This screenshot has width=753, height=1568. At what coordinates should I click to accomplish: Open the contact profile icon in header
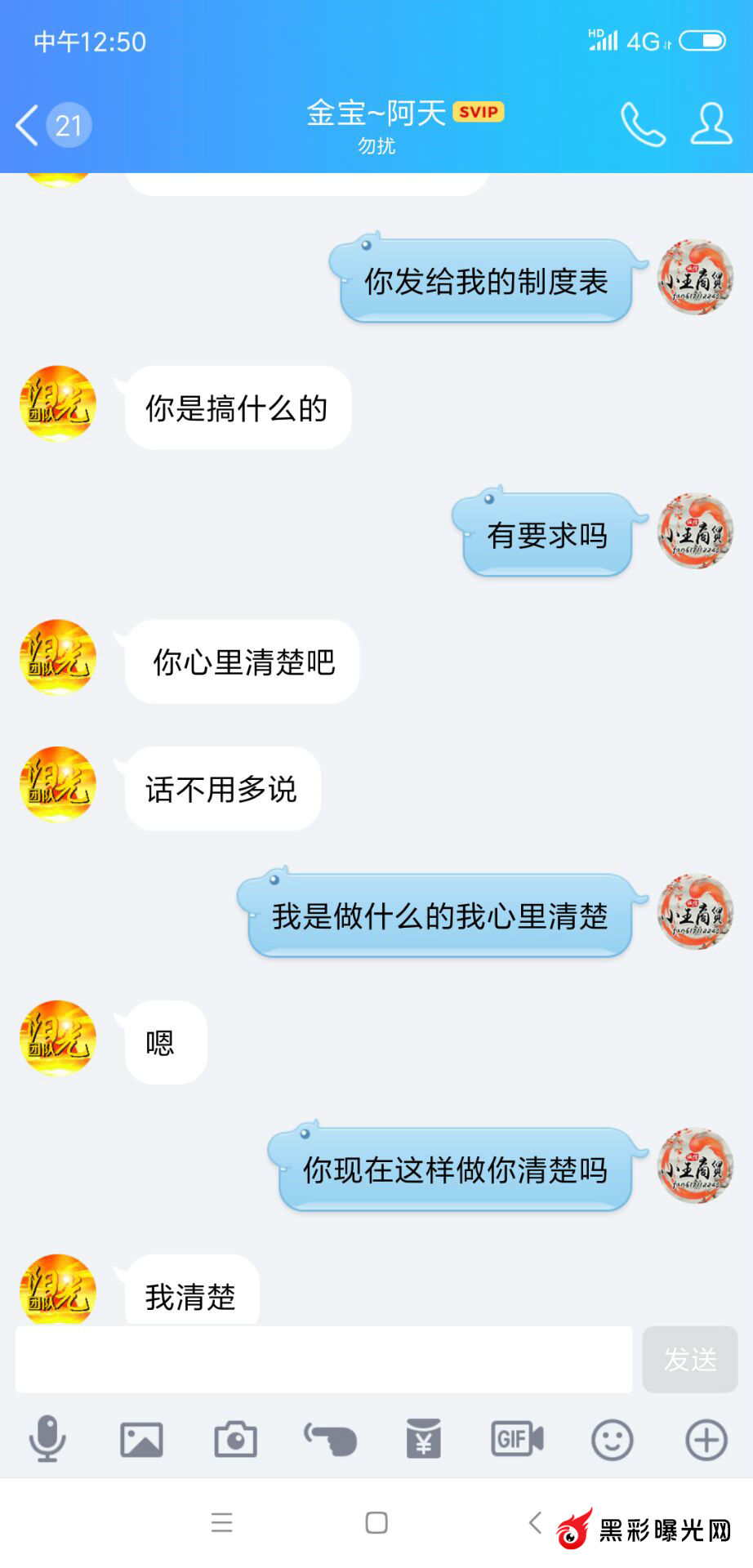tap(711, 124)
